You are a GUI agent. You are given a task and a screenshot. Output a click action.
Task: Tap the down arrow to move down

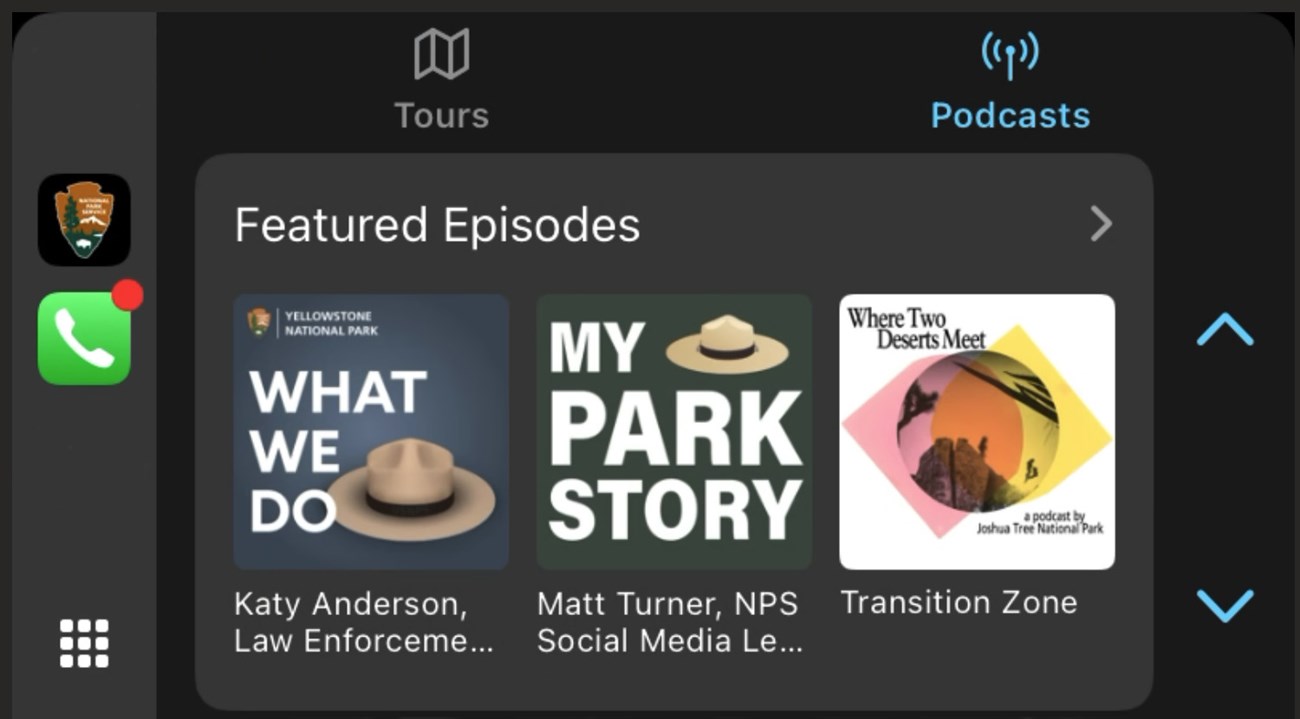pos(1224,604)
